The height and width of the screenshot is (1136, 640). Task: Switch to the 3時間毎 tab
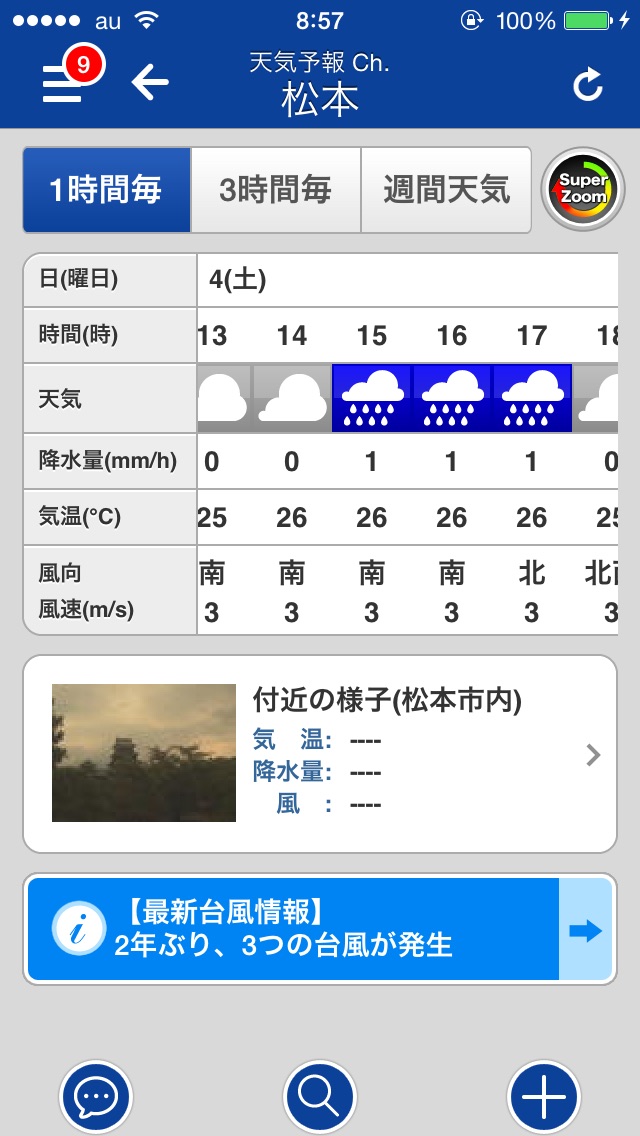pos(275,190)
